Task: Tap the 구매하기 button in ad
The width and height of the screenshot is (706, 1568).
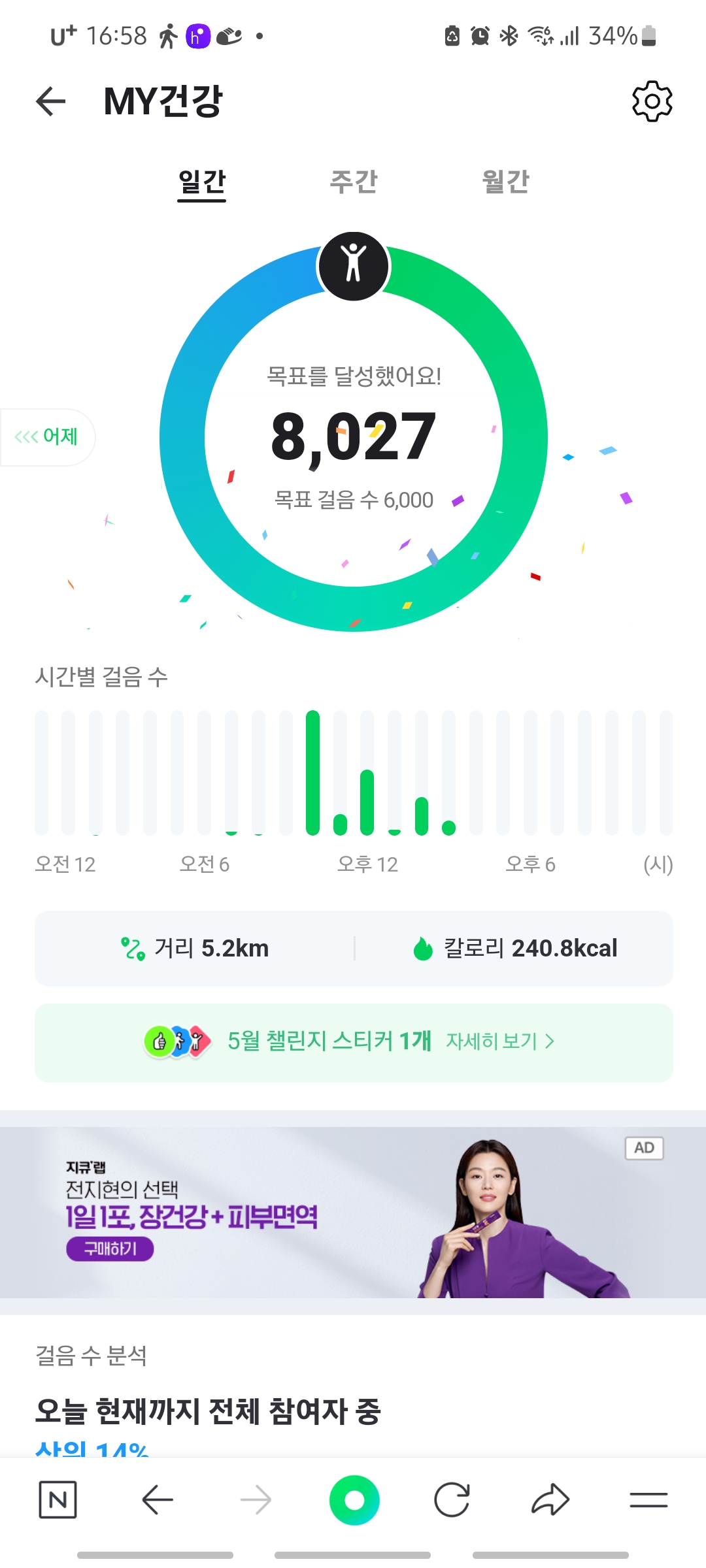Action: pyautogui.click(x=110, y=1249)
